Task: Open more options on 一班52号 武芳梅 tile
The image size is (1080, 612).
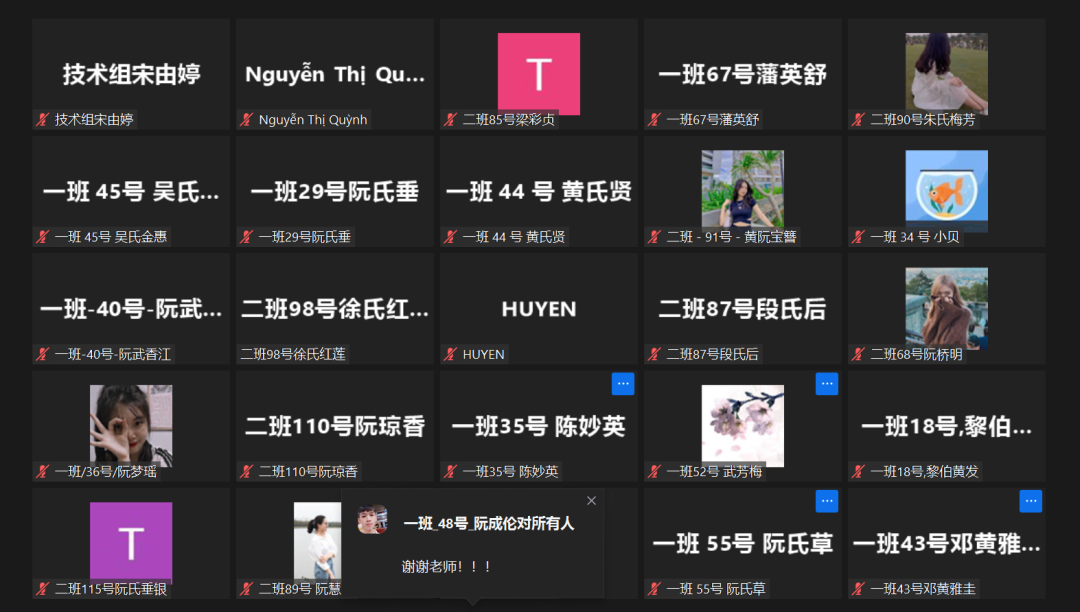Action: tap(827, 384)
